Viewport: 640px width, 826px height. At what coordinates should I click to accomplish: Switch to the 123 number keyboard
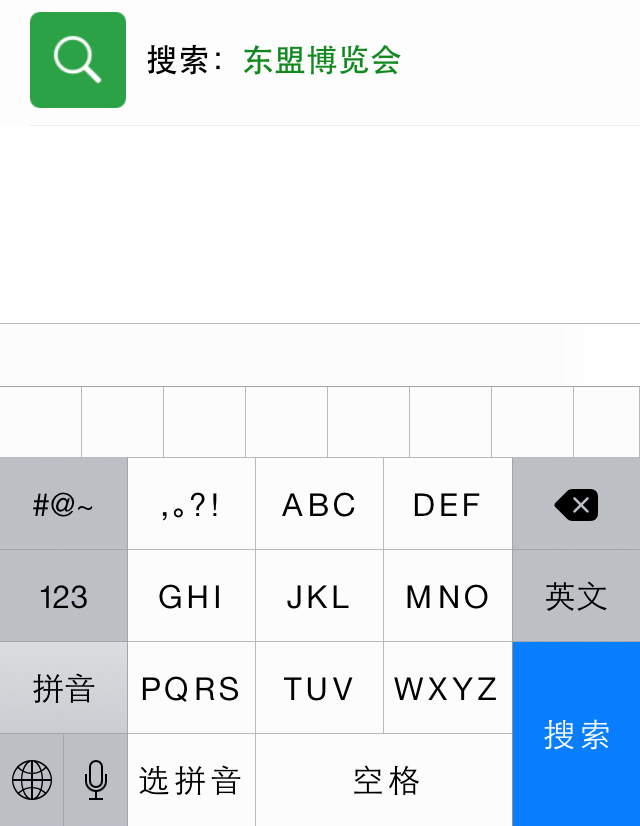point(64,597)
